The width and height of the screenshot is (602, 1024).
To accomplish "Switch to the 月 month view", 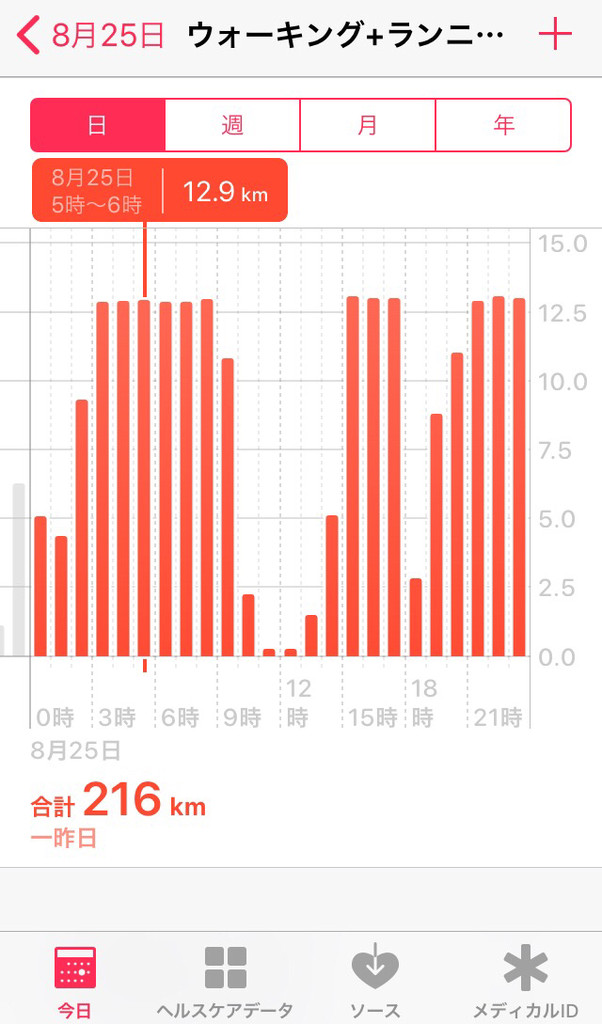I will [x=368, y=125].
